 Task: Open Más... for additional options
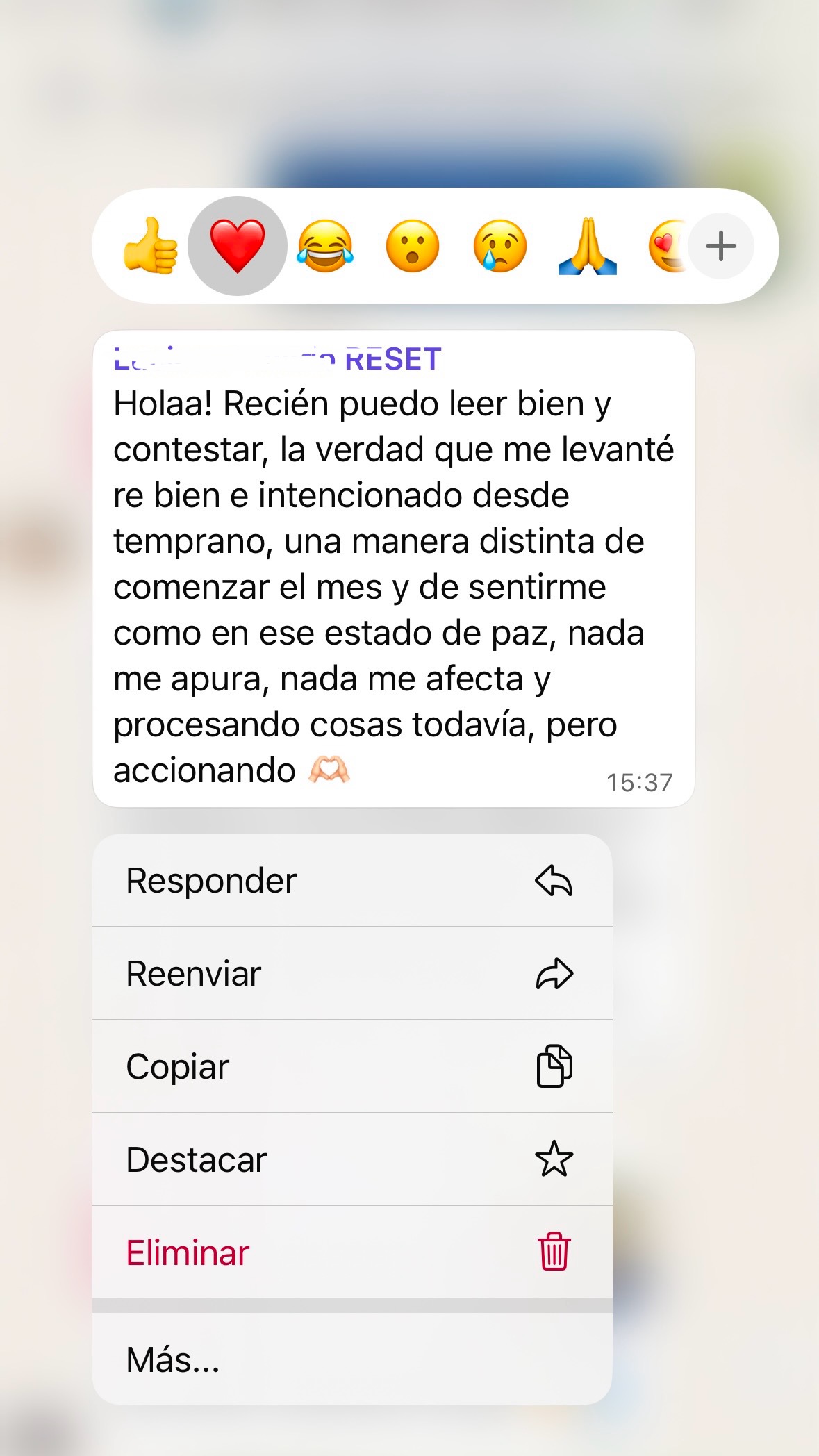351,1359
